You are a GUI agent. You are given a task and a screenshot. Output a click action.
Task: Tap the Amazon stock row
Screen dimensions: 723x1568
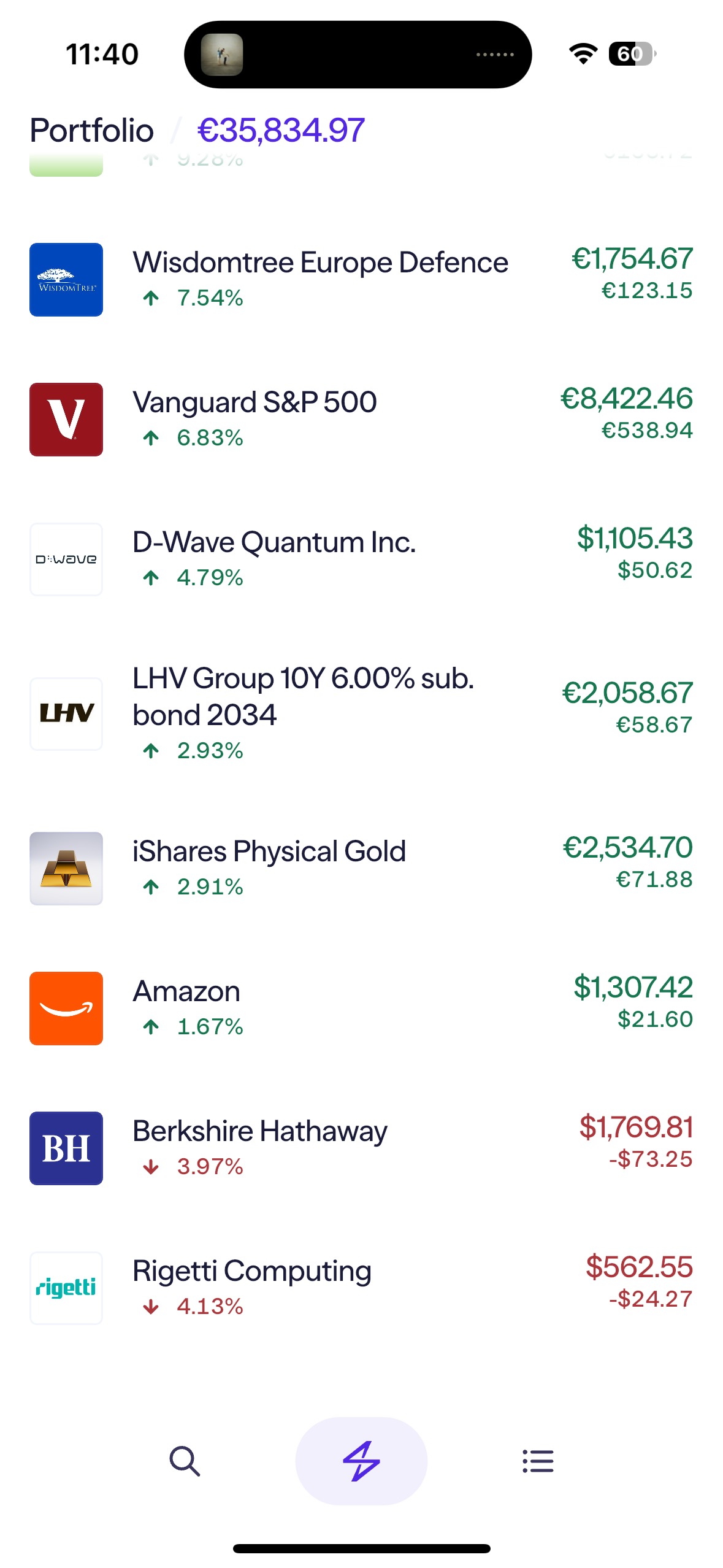tap(361, 1009)
